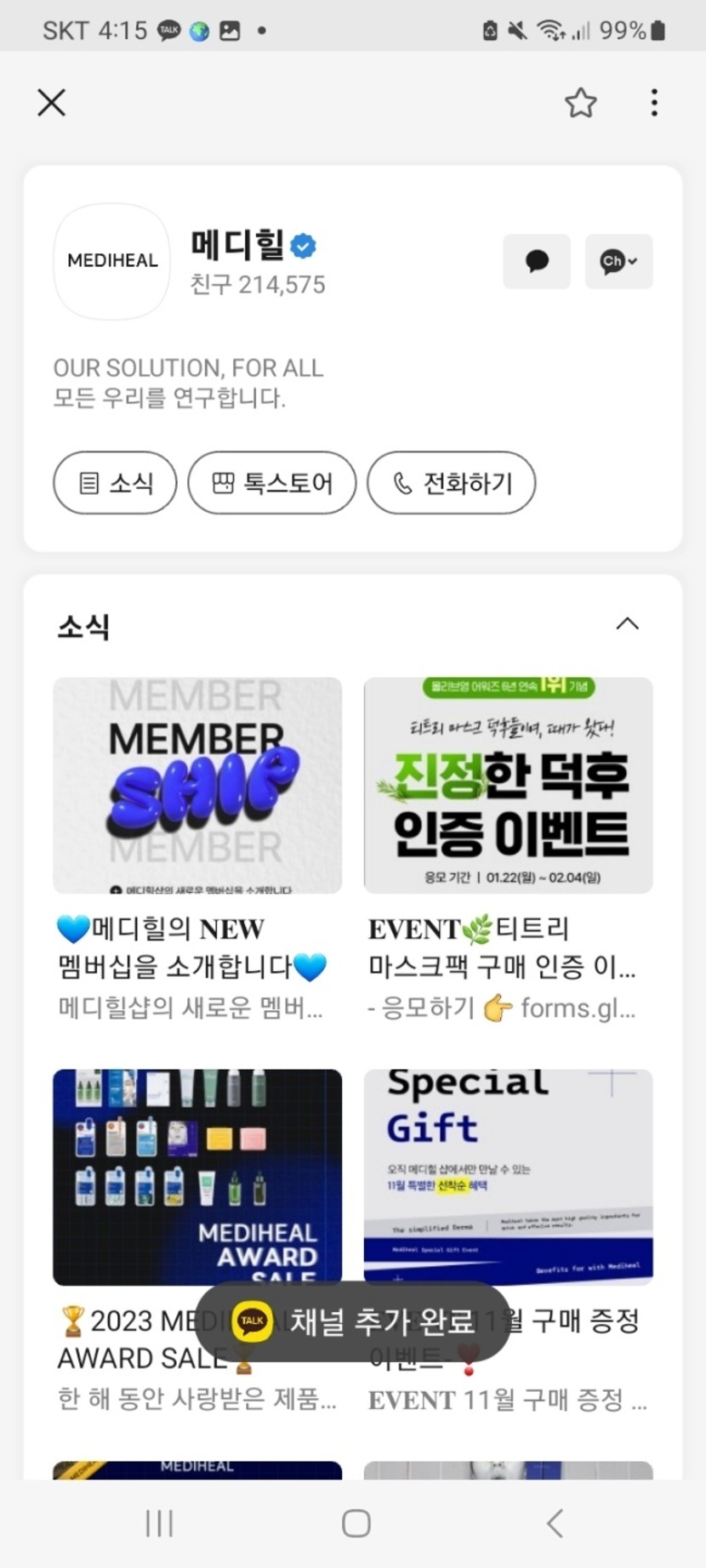Viewport: 706px width, 1568px height.
Task: Open the 티트리 마스크팩 event post
Action: pyautogui.click(x=508, y=786)
